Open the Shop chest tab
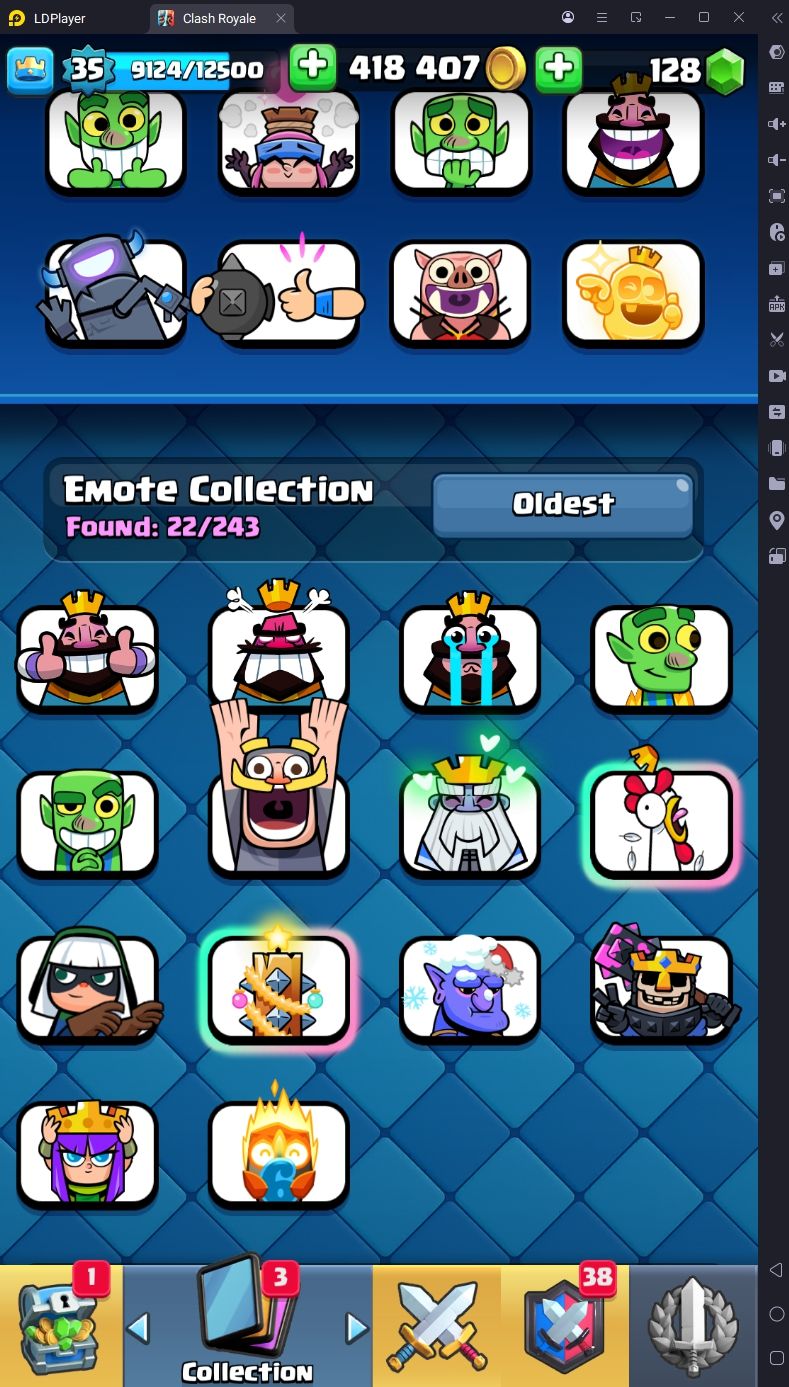This screenshot has height=1387, width=789. [x=60, y=1325]
